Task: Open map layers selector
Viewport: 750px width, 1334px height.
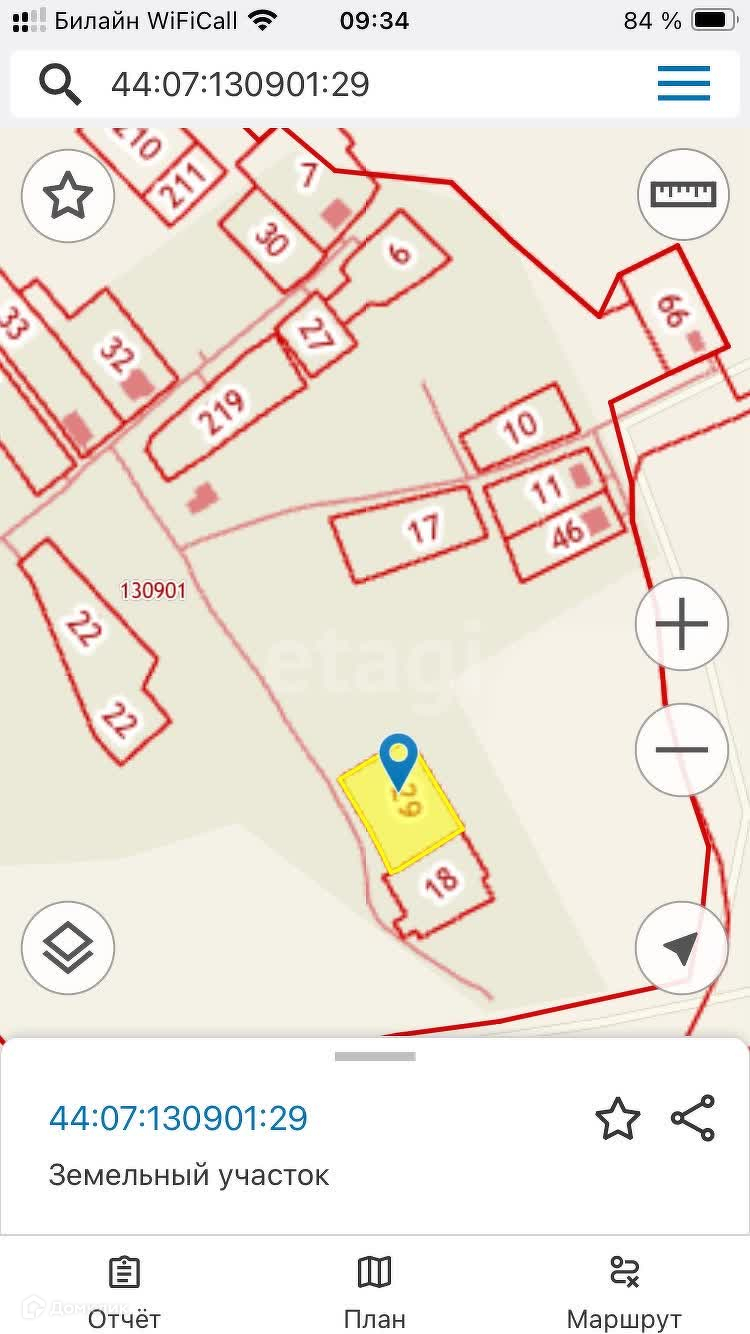Action: pos(68,948)
